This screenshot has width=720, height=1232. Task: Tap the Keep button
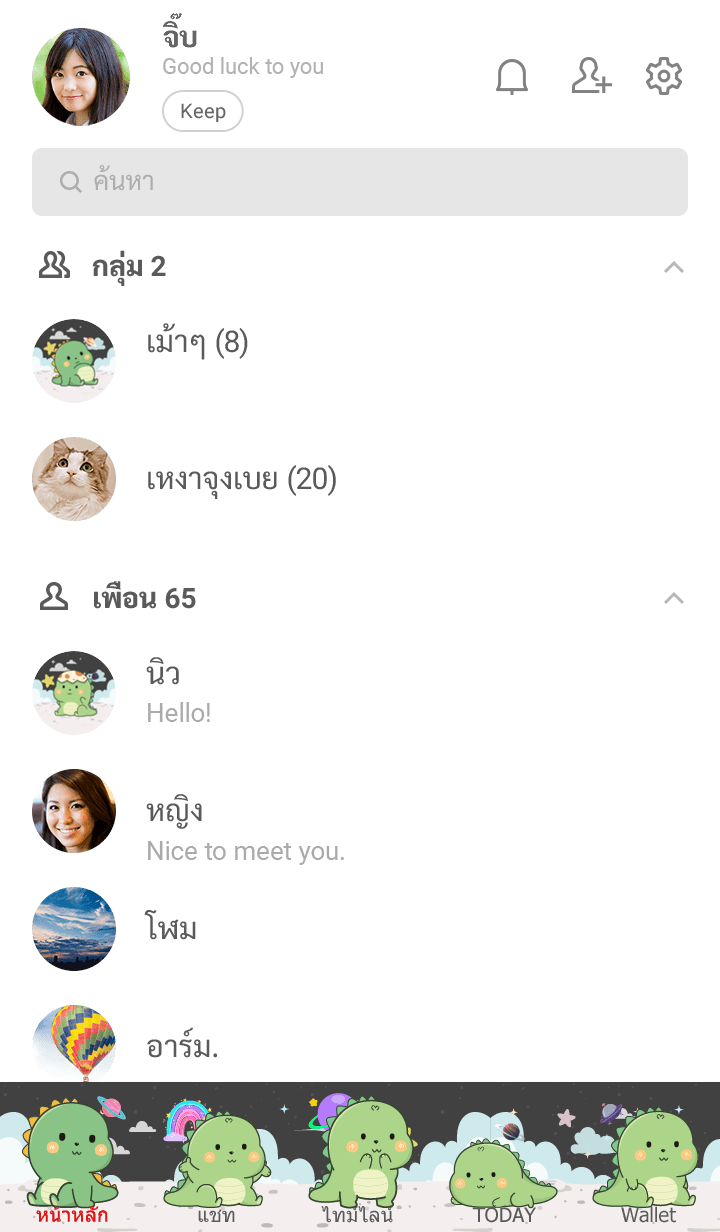pyautogui.click(x=203, y=111)
